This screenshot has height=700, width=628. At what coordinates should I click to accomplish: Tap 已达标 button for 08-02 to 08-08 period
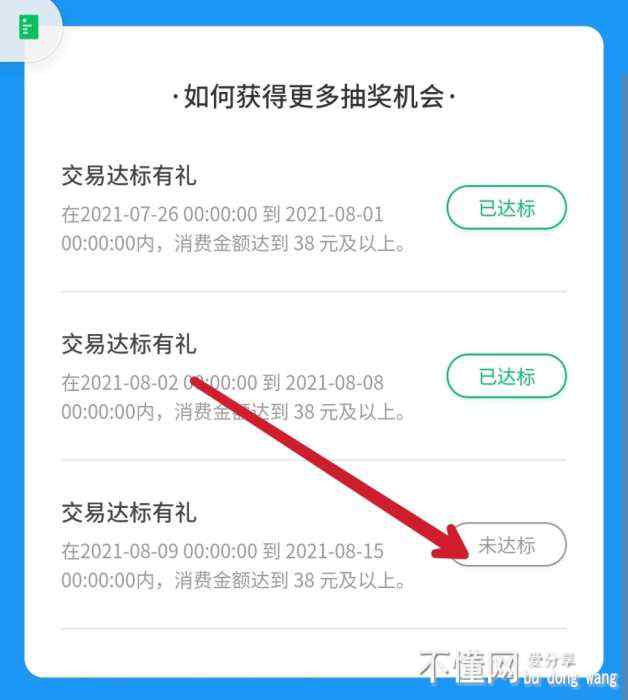[506, 377]
